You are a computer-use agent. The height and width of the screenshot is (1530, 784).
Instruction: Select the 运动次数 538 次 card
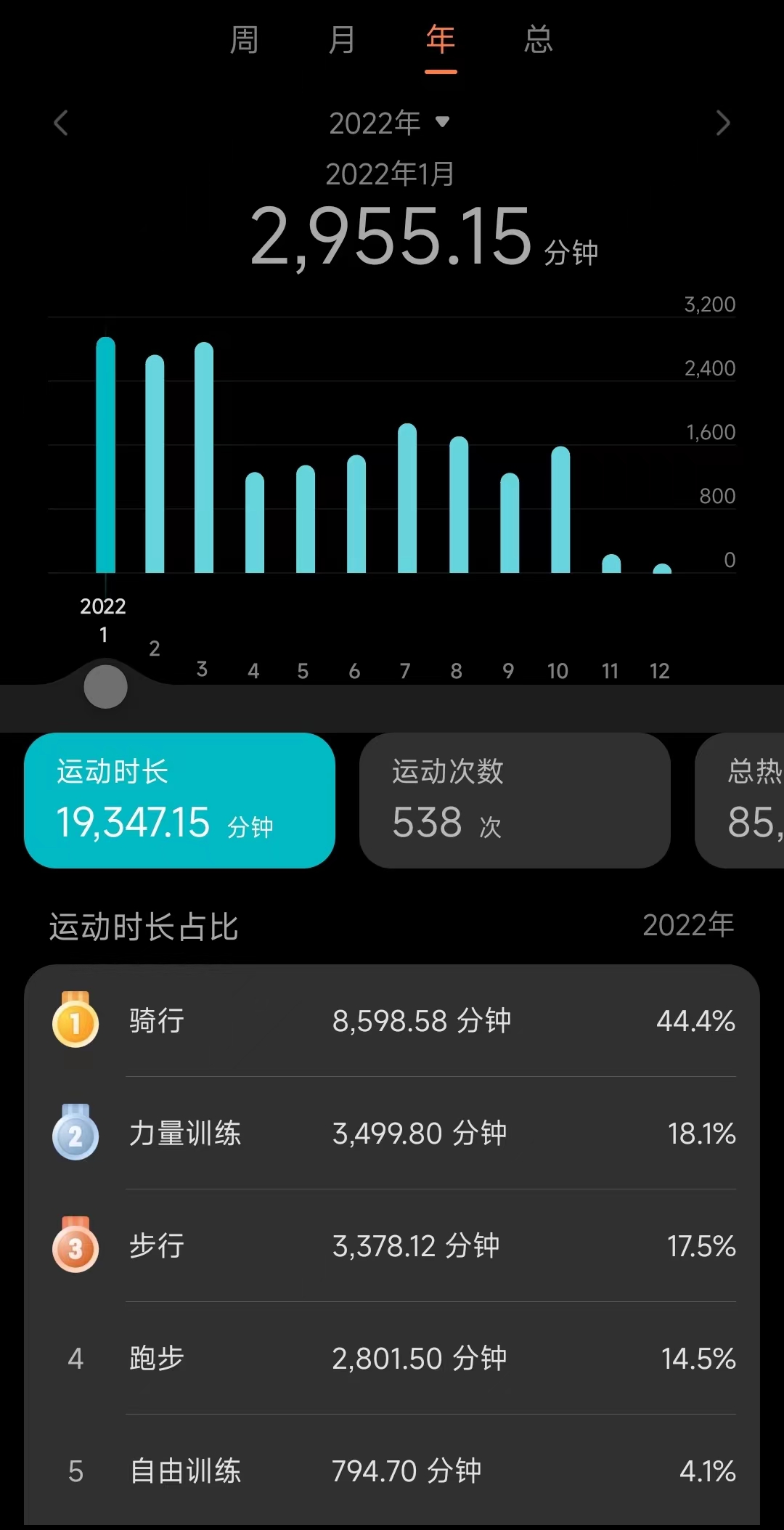515,800
